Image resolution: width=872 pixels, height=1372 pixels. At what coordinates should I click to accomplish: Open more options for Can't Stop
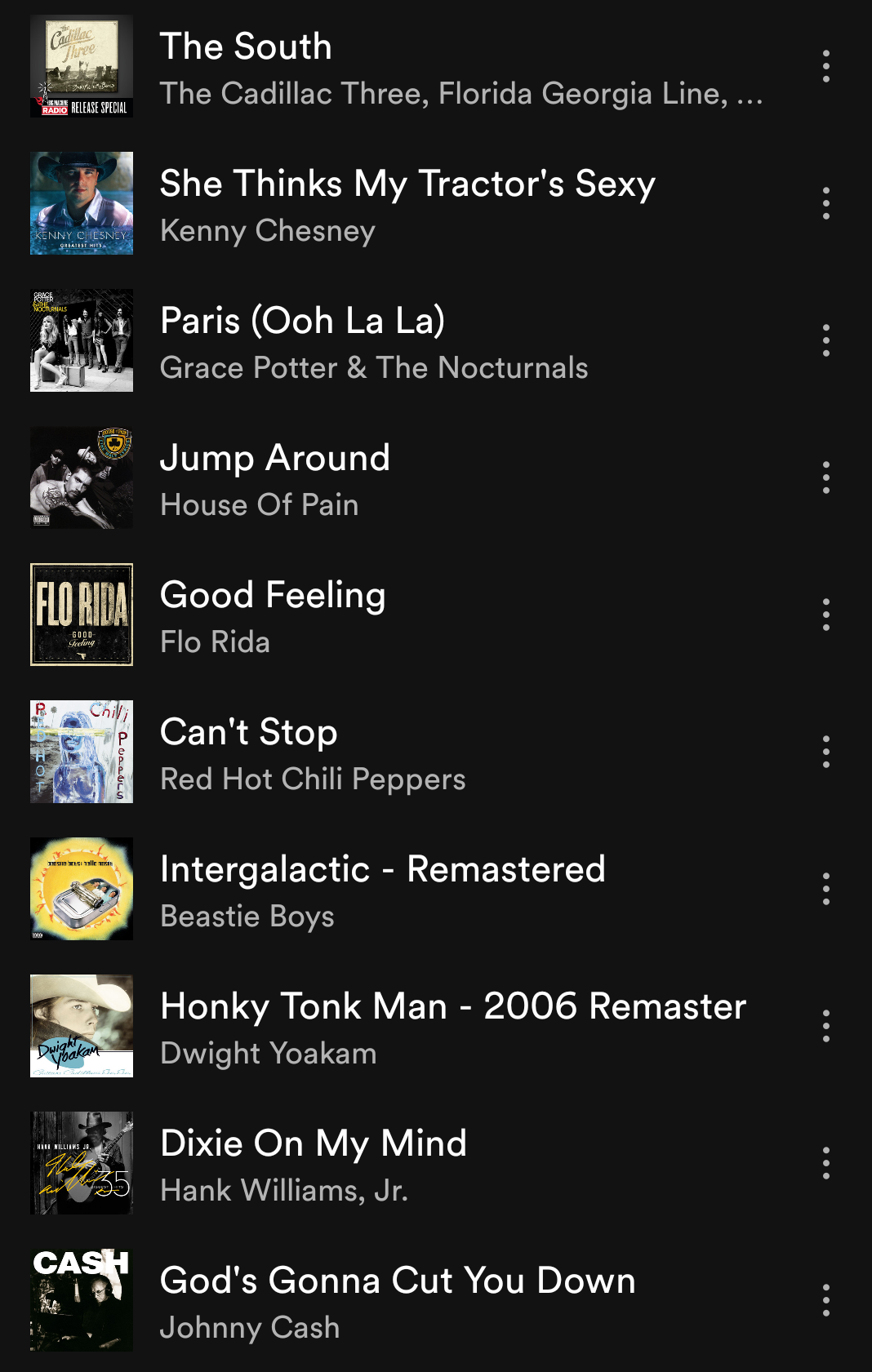pyautogui.click(x=826, y=752)
